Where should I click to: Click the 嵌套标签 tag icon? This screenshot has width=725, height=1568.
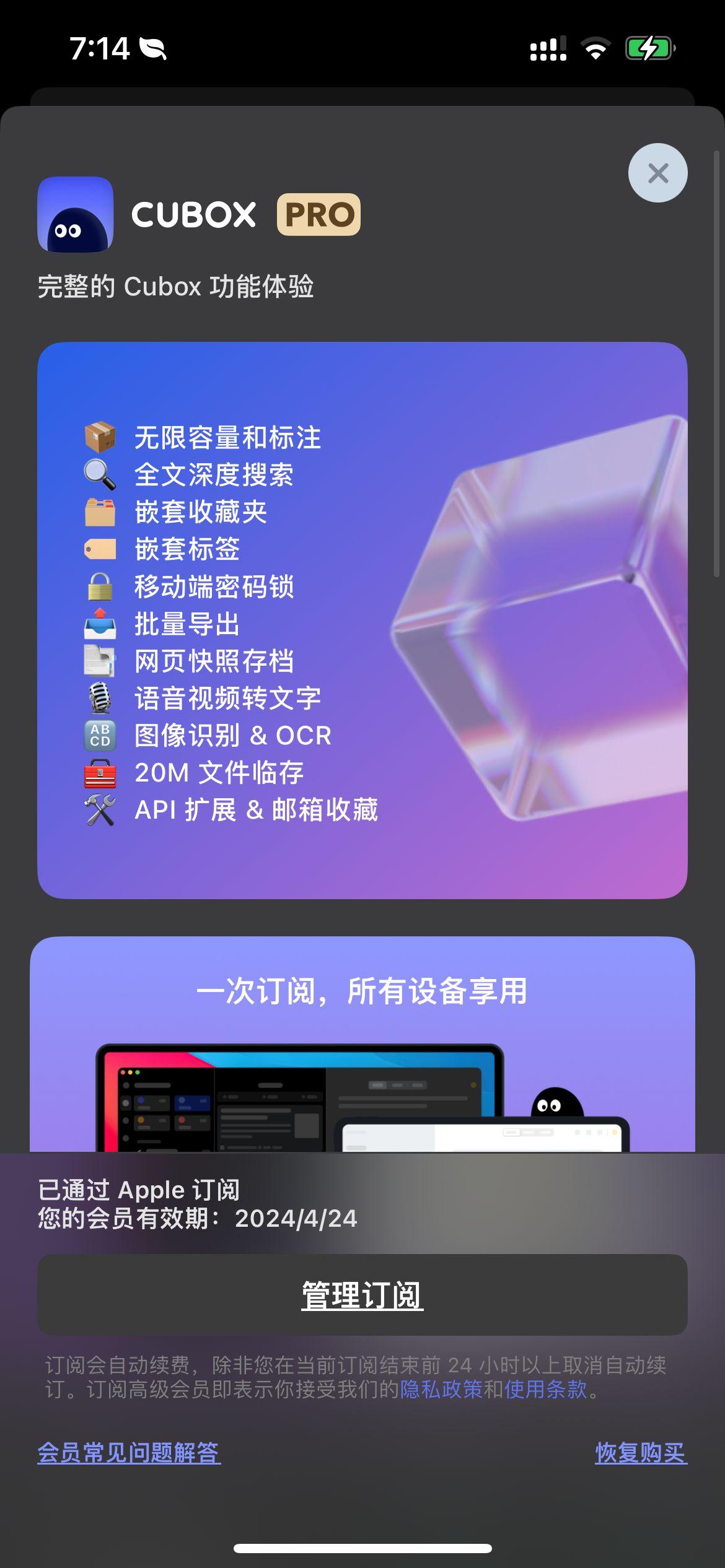click(x=99, y=550)
